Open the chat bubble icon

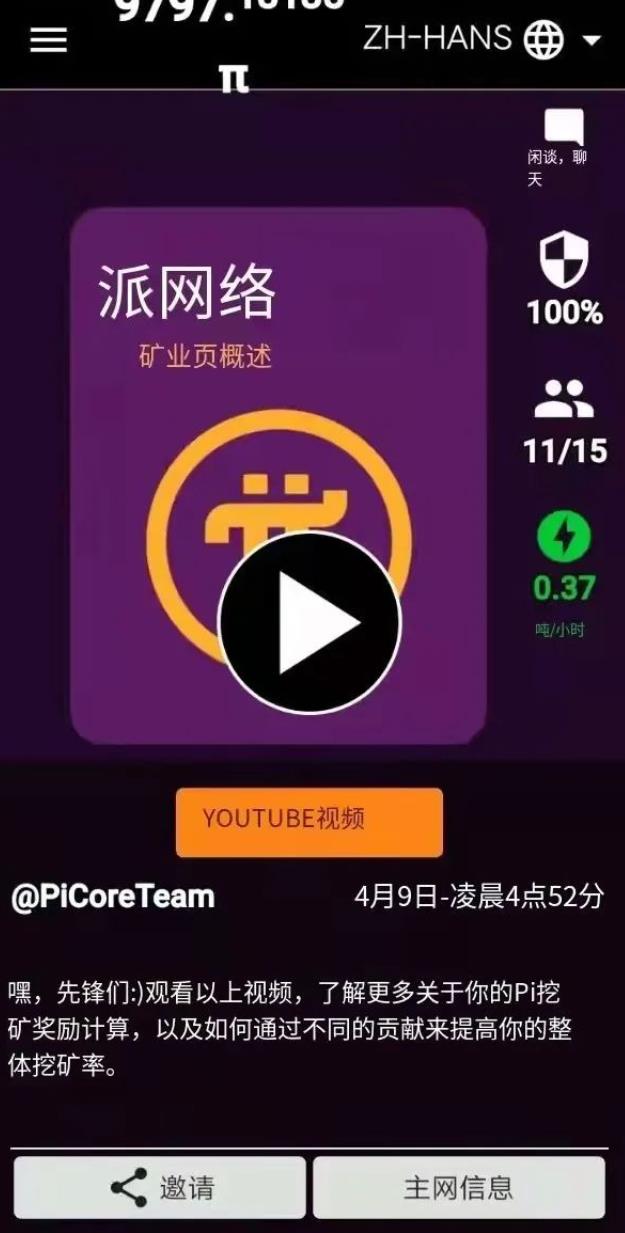563,129
